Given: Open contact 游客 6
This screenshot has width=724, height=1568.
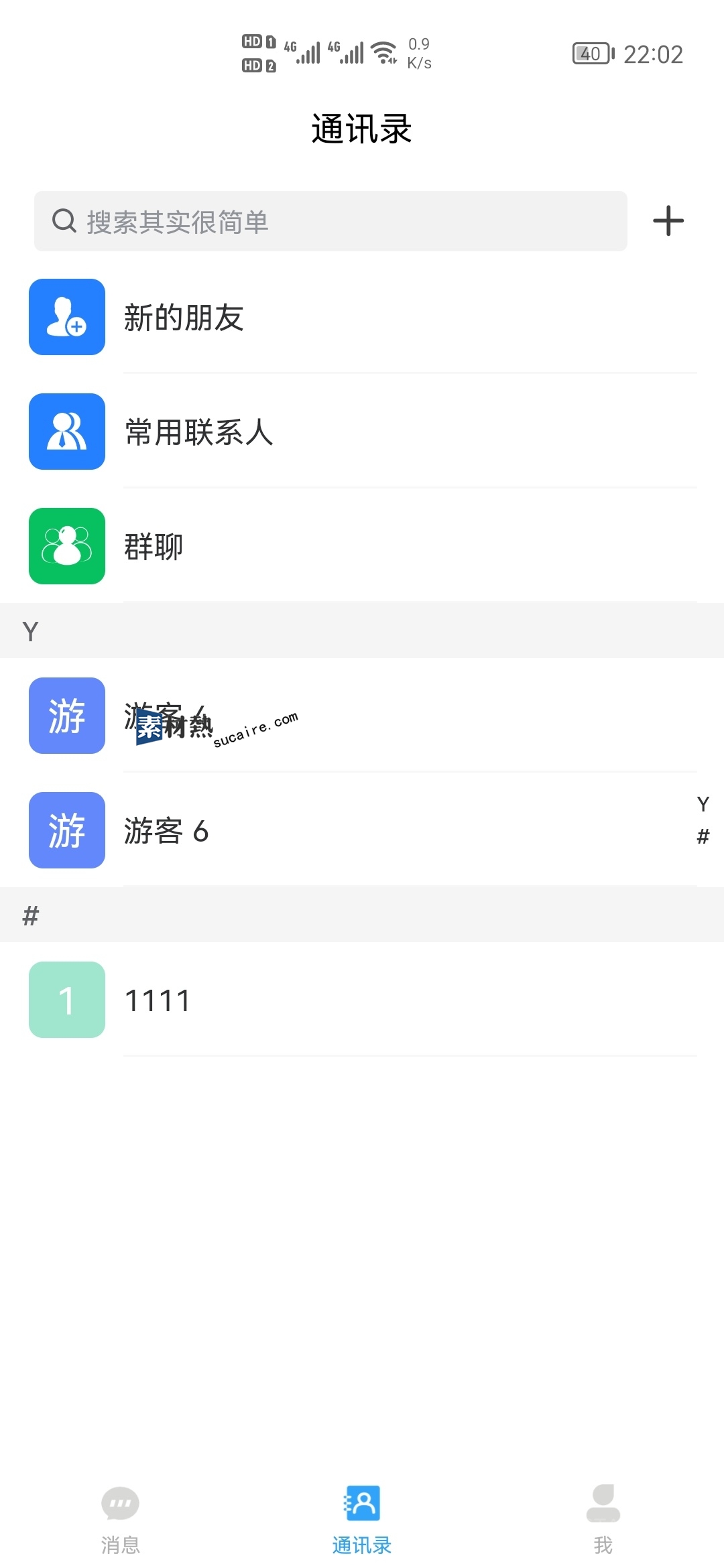Looking at the screenshot, I should pos(362,830).
